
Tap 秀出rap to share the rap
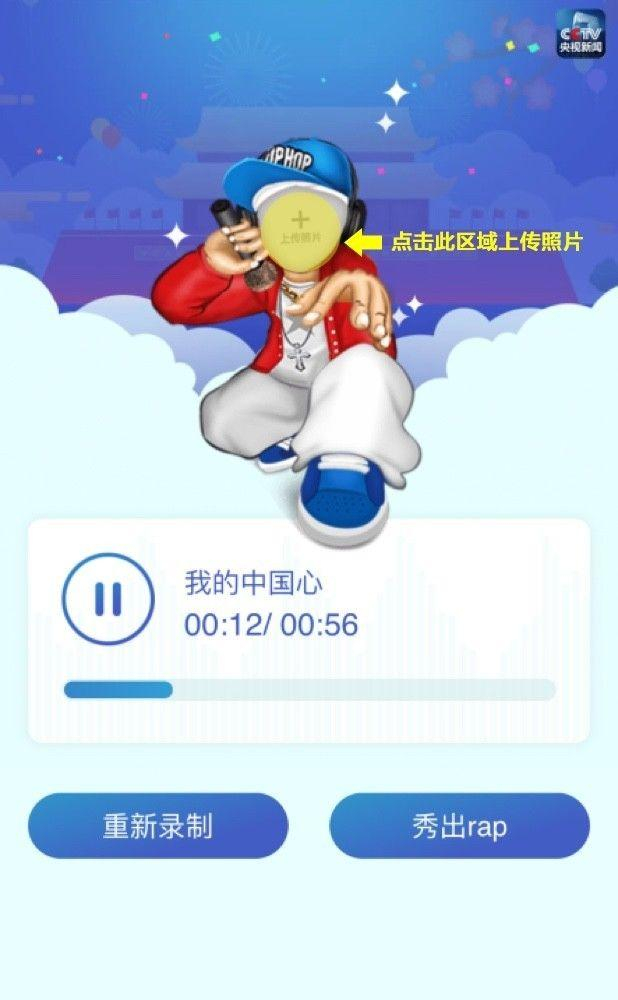tap(459, 826)
